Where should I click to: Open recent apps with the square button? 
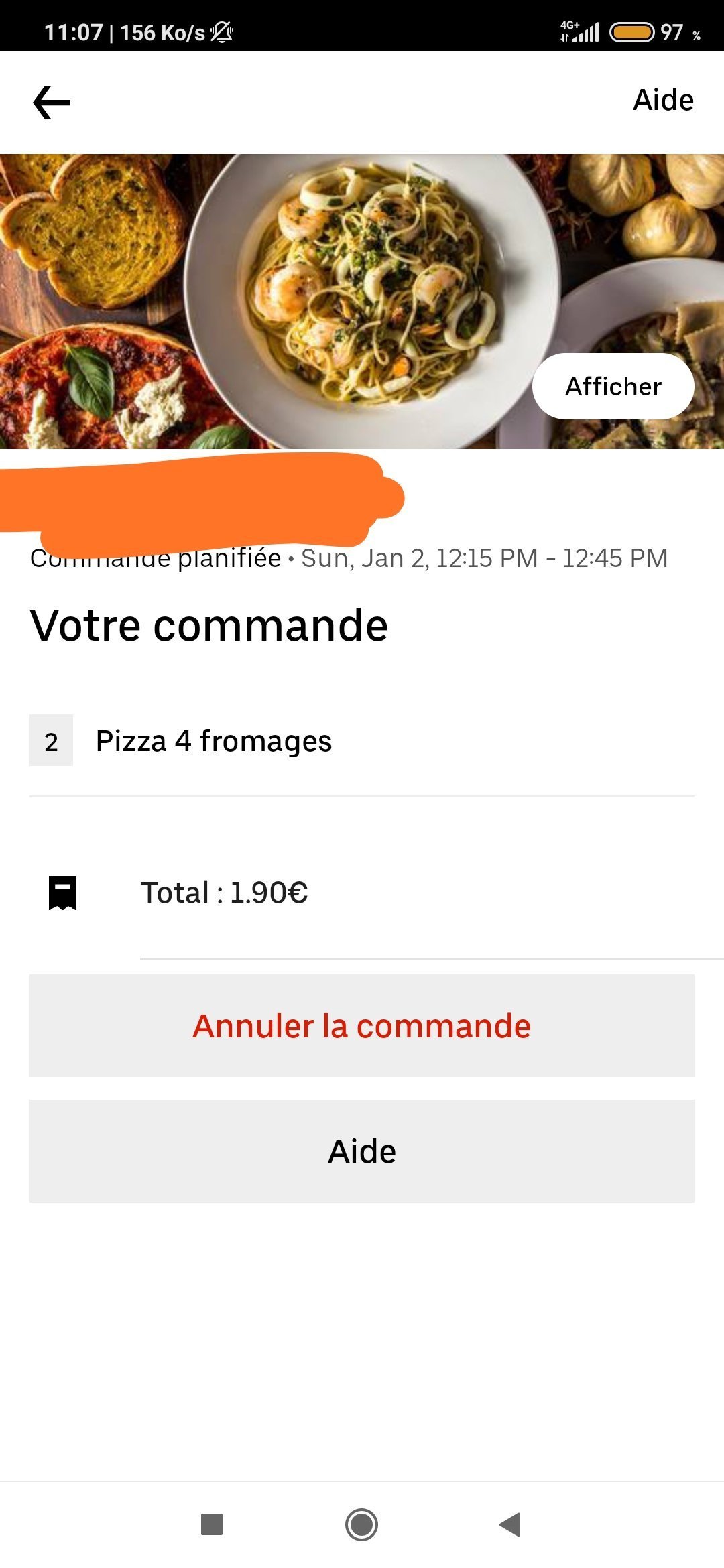point(212,1524)
